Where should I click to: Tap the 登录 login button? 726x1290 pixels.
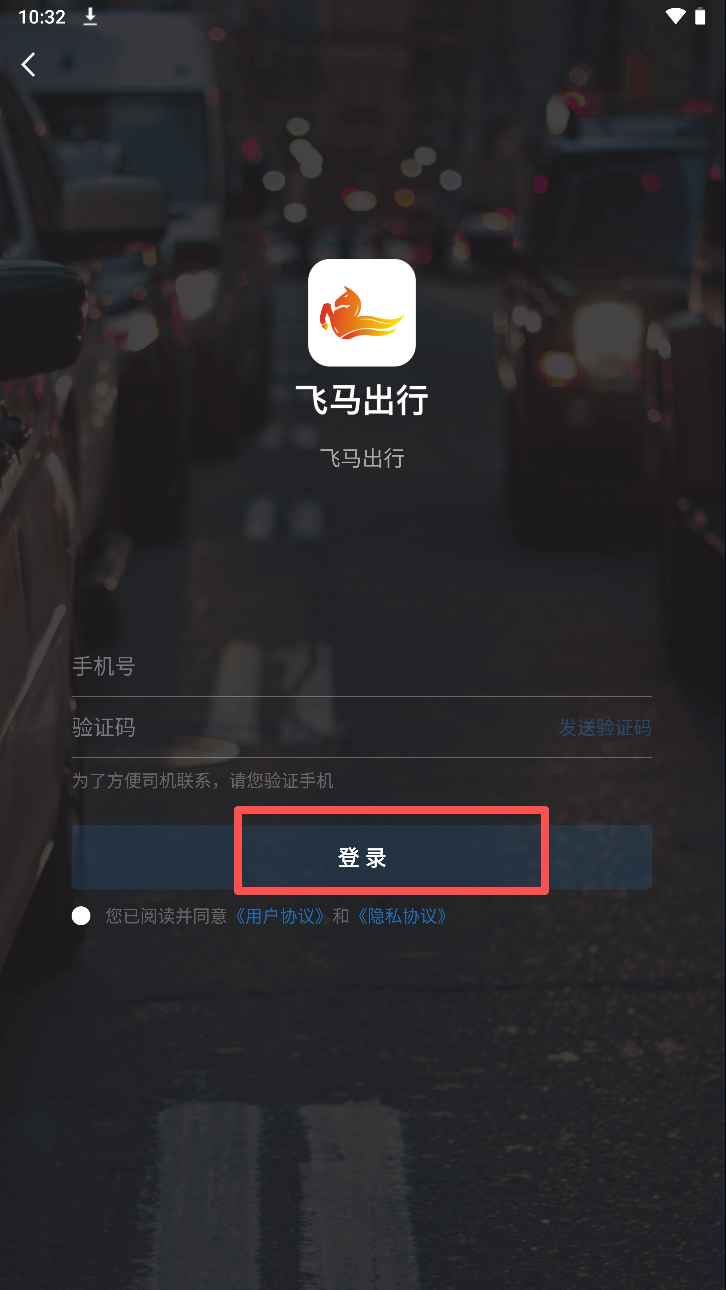(x=362, y=857)
